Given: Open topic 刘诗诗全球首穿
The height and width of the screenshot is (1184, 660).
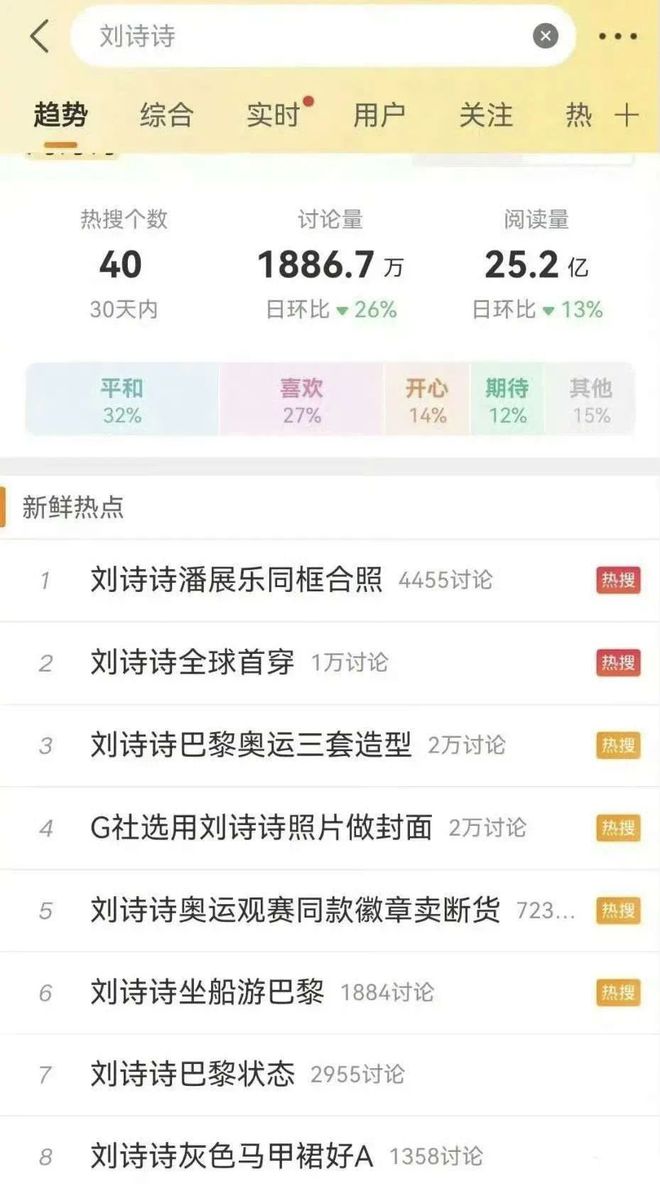Looking at the screenshot, I should pyautogui.click(x=192, y=663).
